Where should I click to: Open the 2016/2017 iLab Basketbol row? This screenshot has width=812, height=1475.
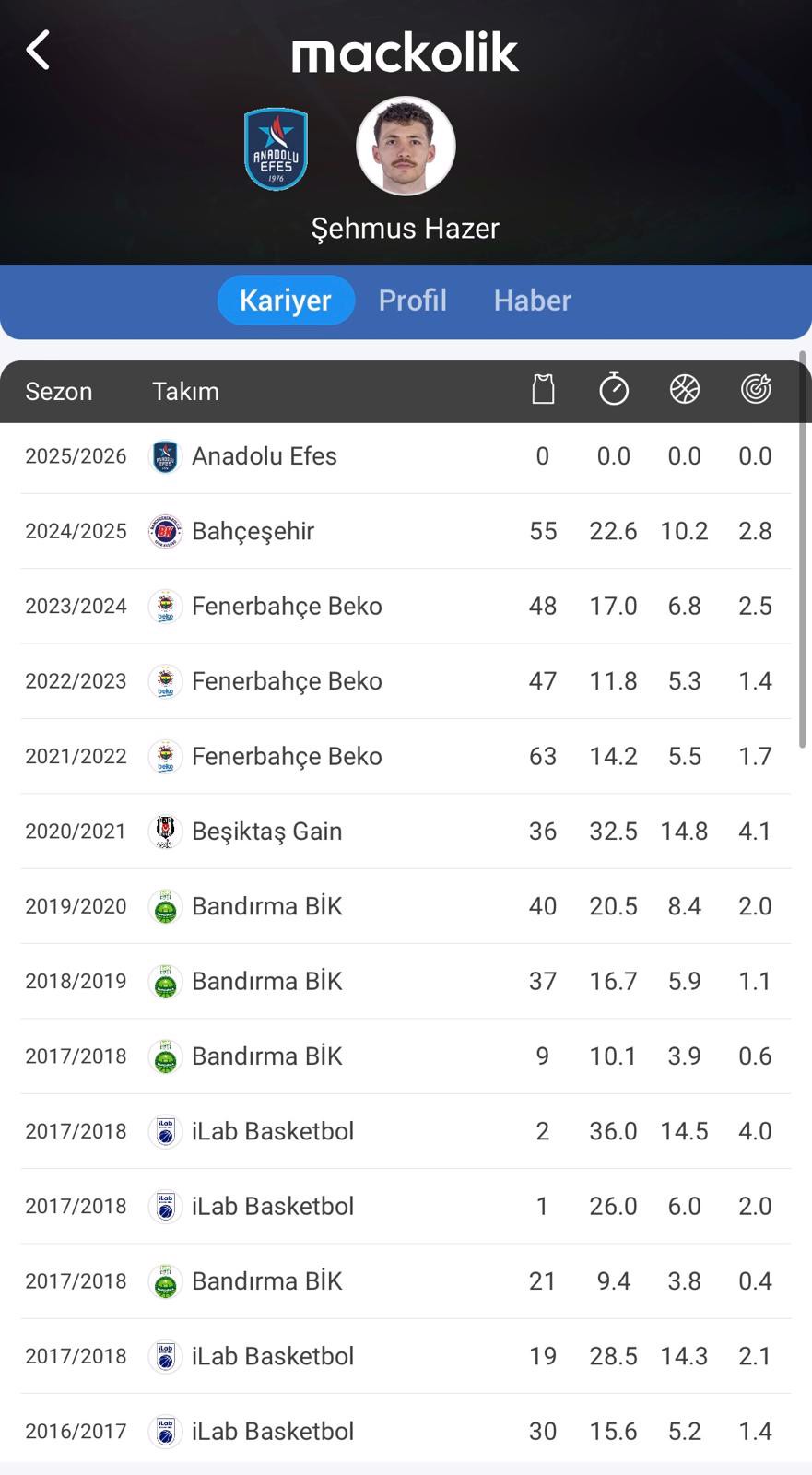tap(406, 1431)
